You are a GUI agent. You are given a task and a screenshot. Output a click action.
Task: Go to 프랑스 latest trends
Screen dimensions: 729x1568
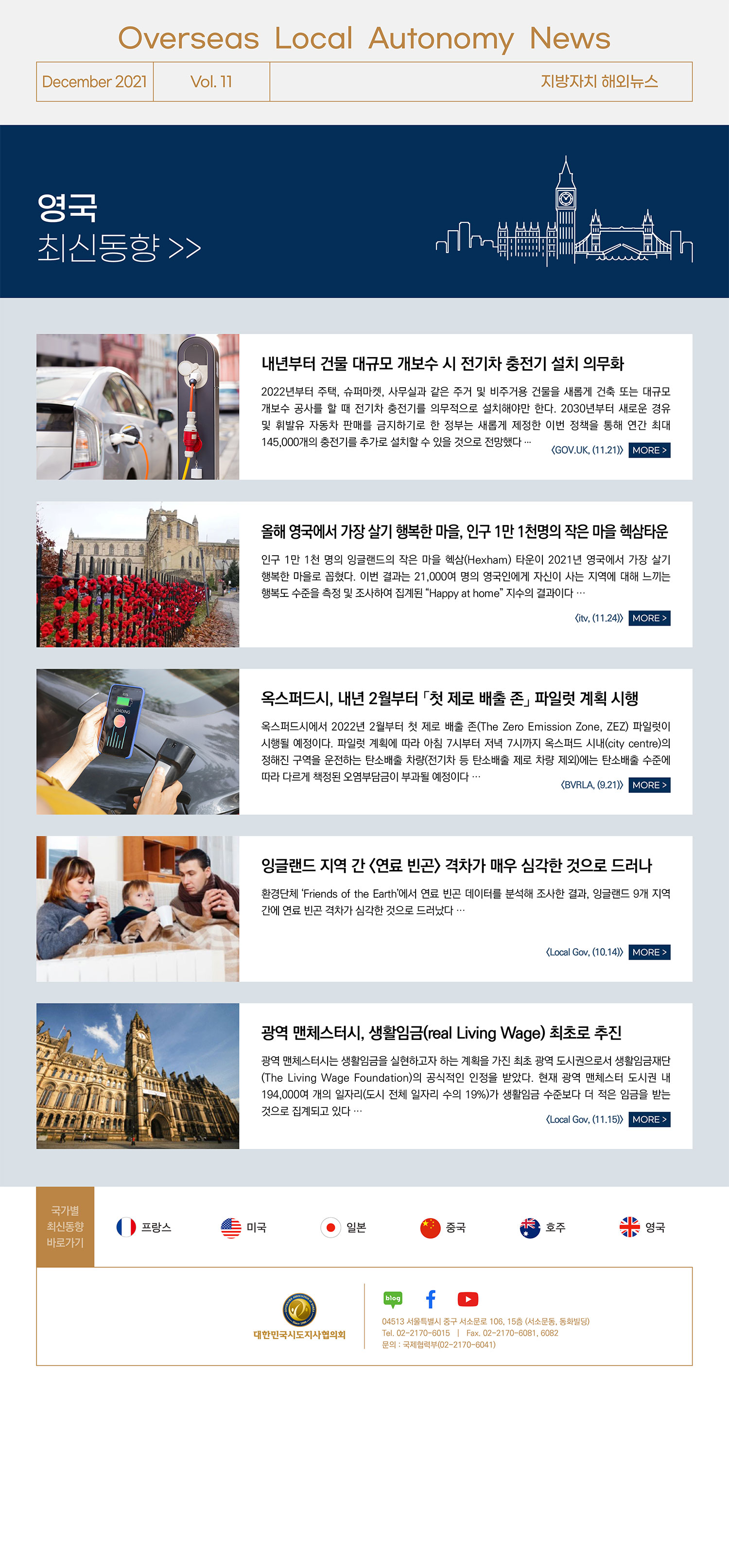pyautogui.click(x=144, y=1227)
